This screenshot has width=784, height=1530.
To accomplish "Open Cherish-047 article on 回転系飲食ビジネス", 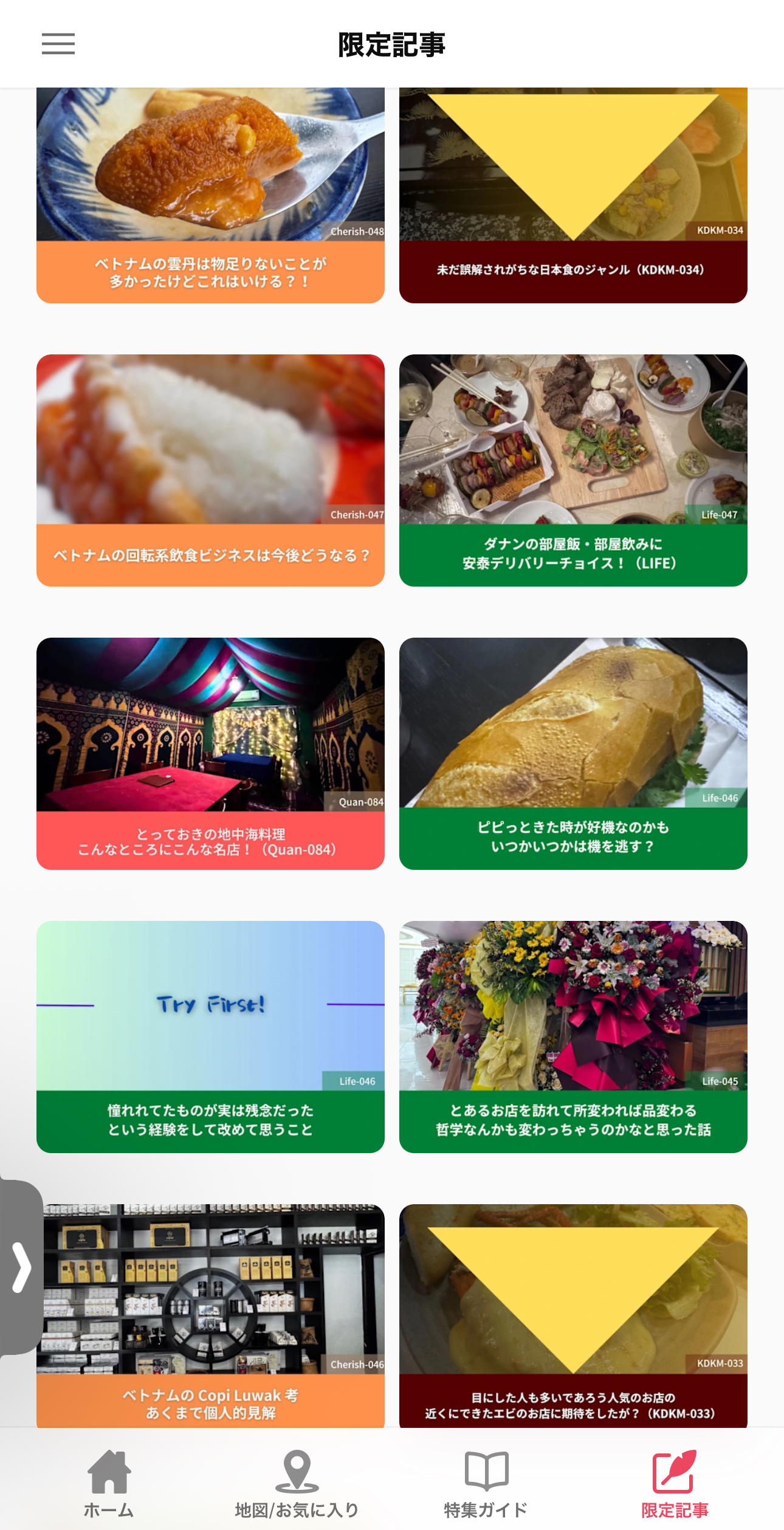I will 210,470.
